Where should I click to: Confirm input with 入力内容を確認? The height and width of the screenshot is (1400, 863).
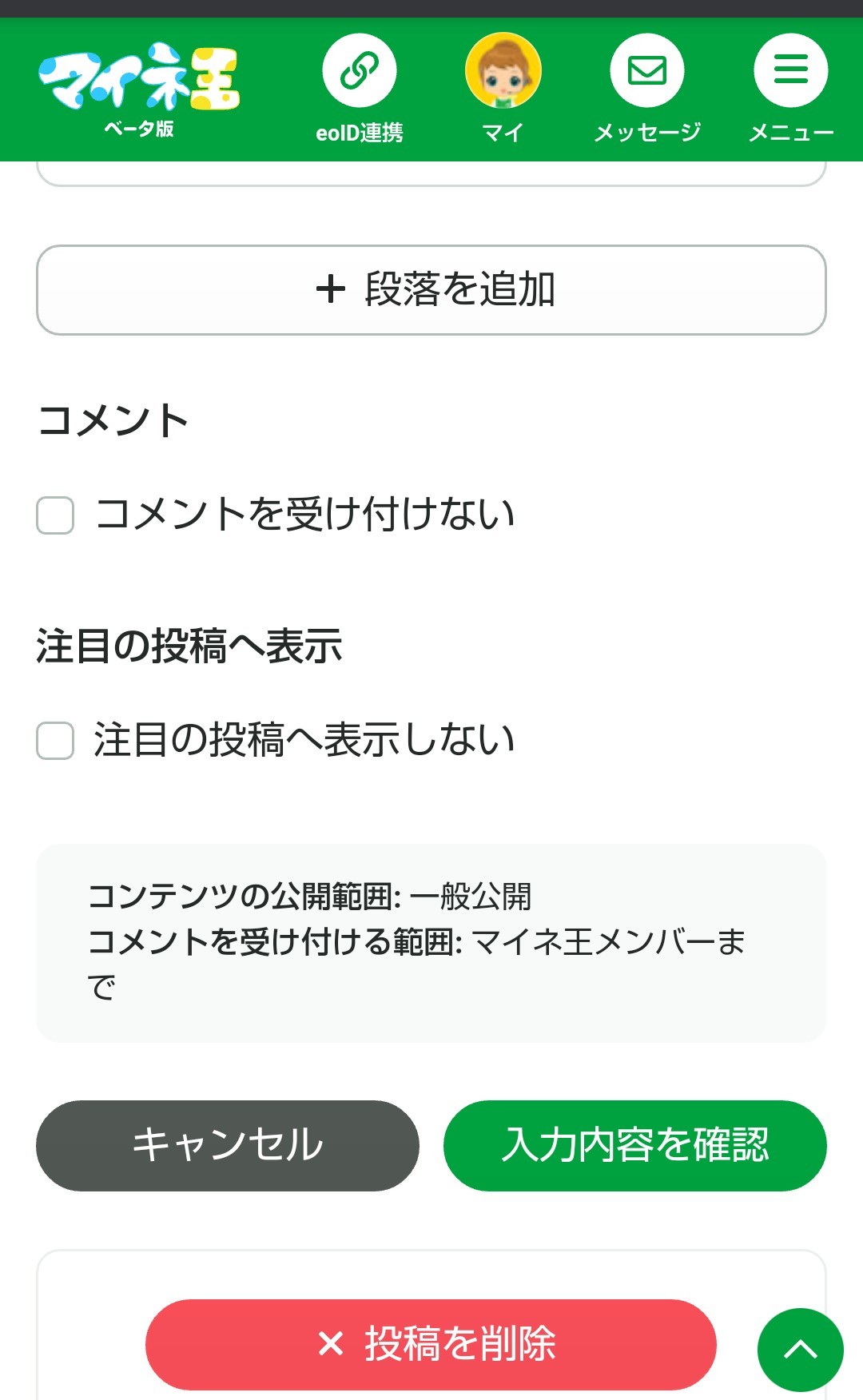[635, 1146]
